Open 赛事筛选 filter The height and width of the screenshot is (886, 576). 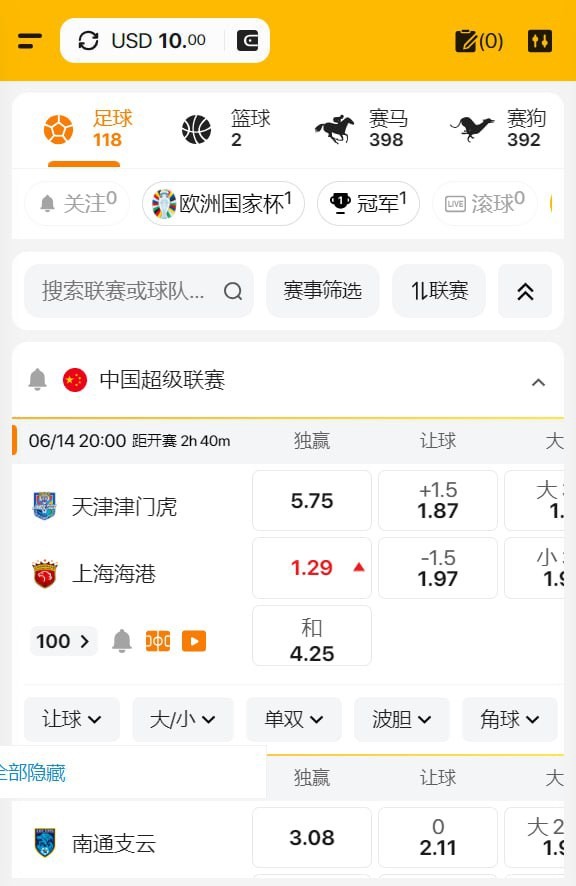tap(323, 291)
